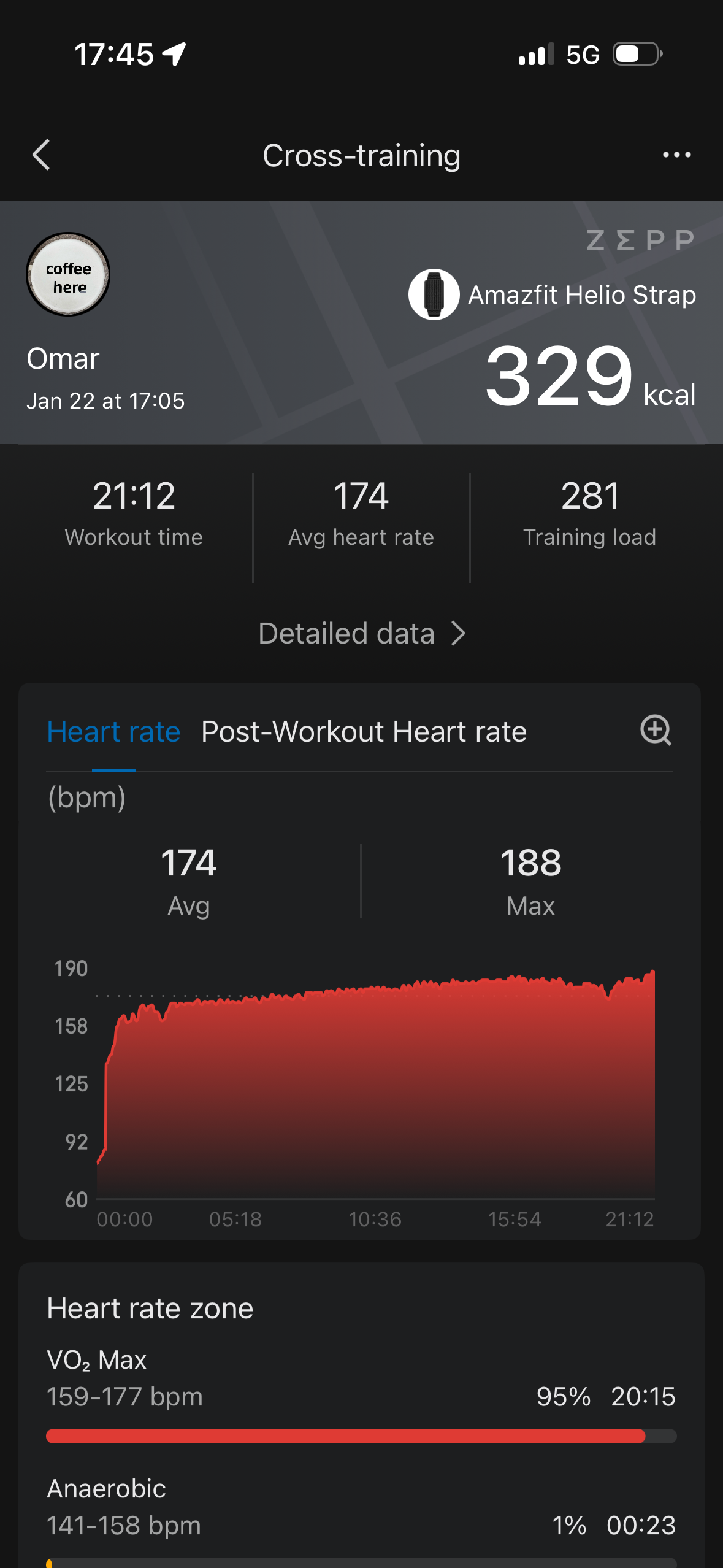Select the Heart rate tab
Screen dimensions: 723x1568
(x=113, y=731)
